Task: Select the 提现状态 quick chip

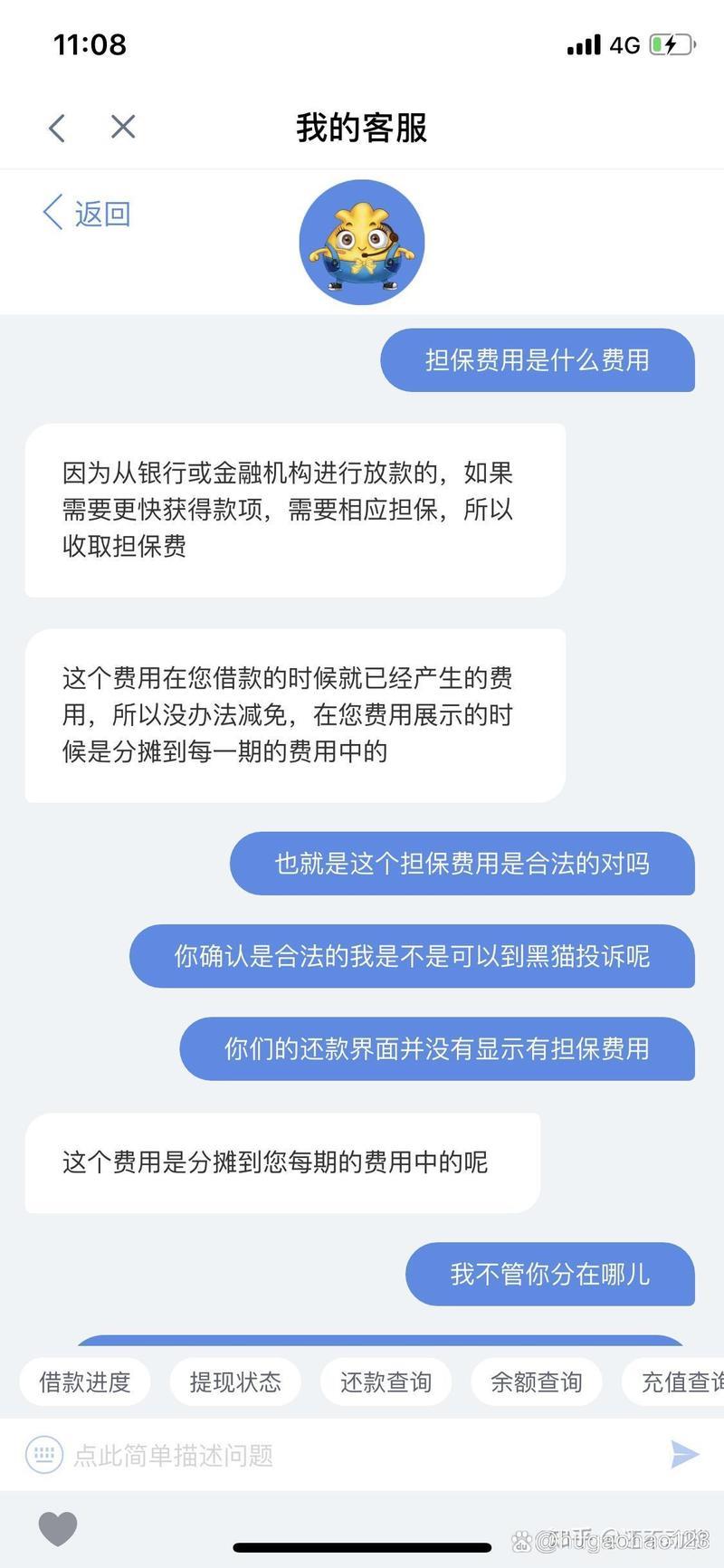Action: 235,1382
